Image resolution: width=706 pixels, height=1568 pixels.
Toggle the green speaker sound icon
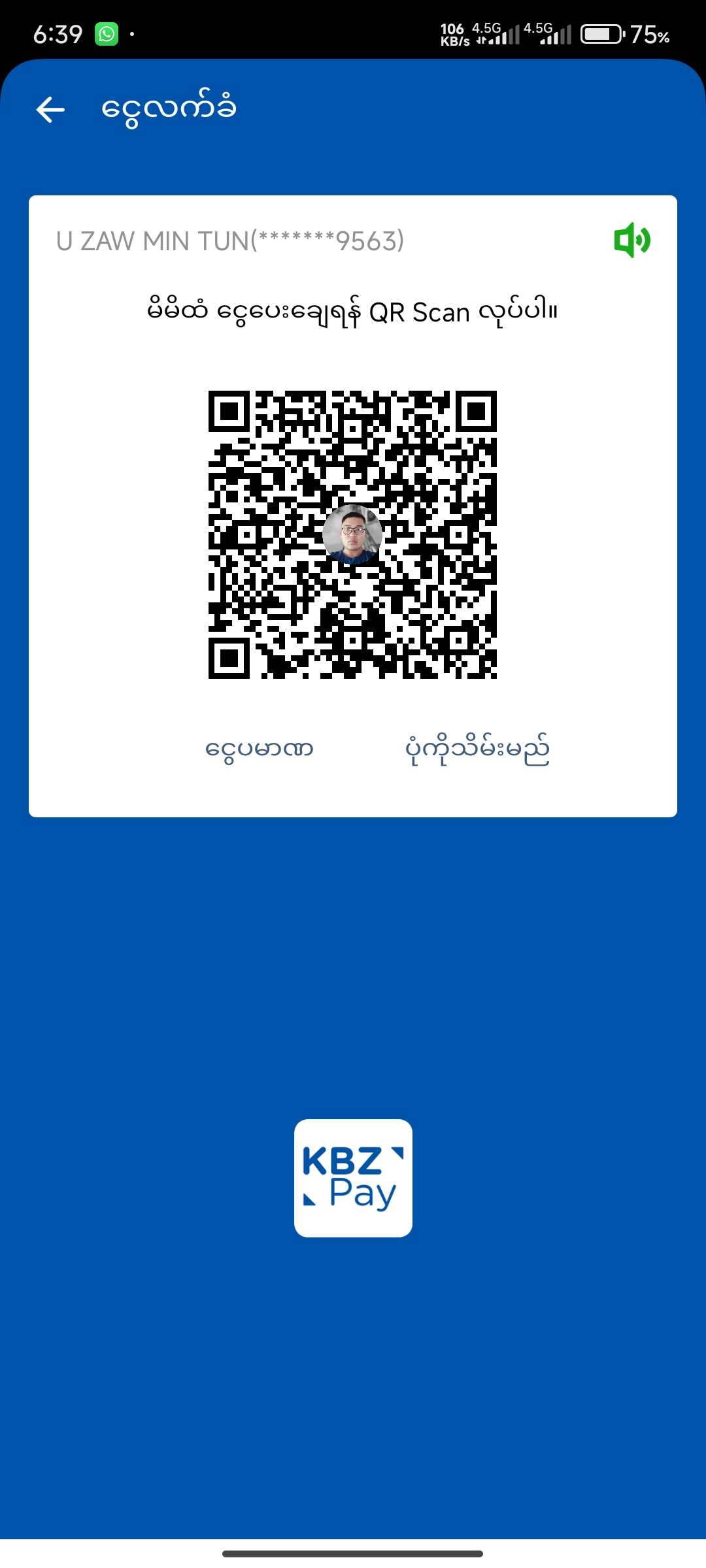[x=631, y=240]
